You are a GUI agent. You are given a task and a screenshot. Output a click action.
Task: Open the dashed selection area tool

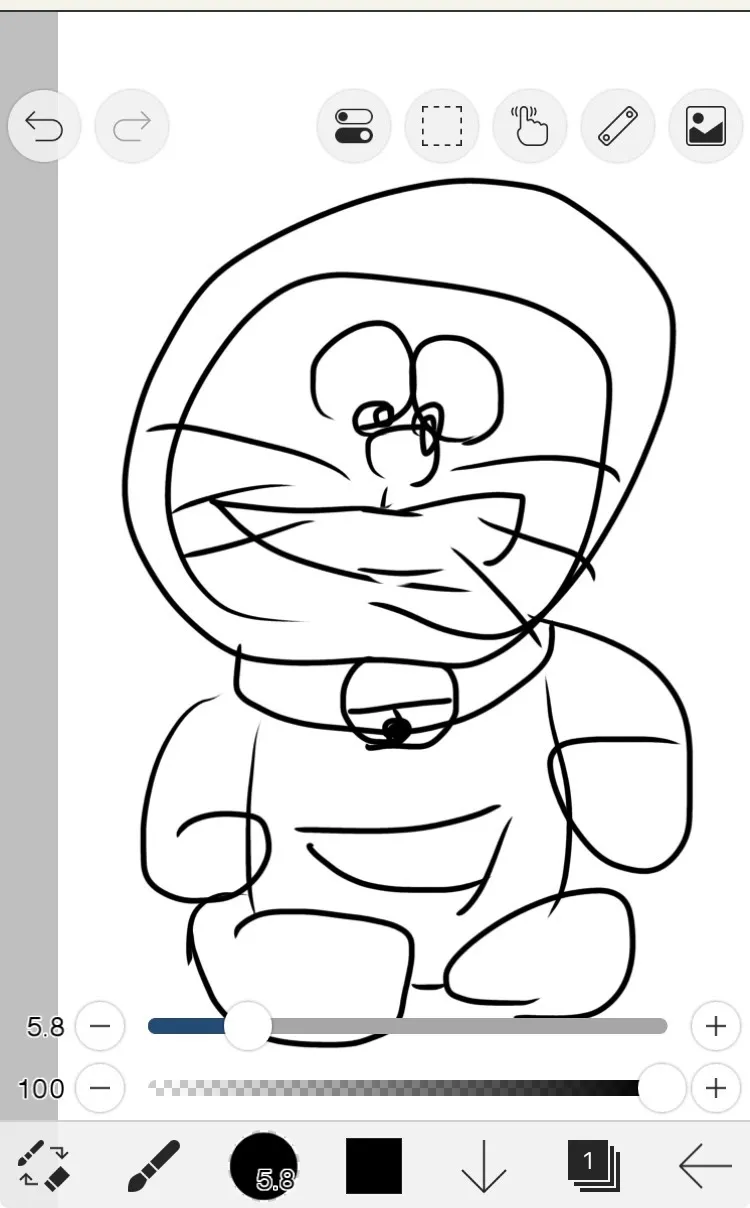(x=442, y=126)
